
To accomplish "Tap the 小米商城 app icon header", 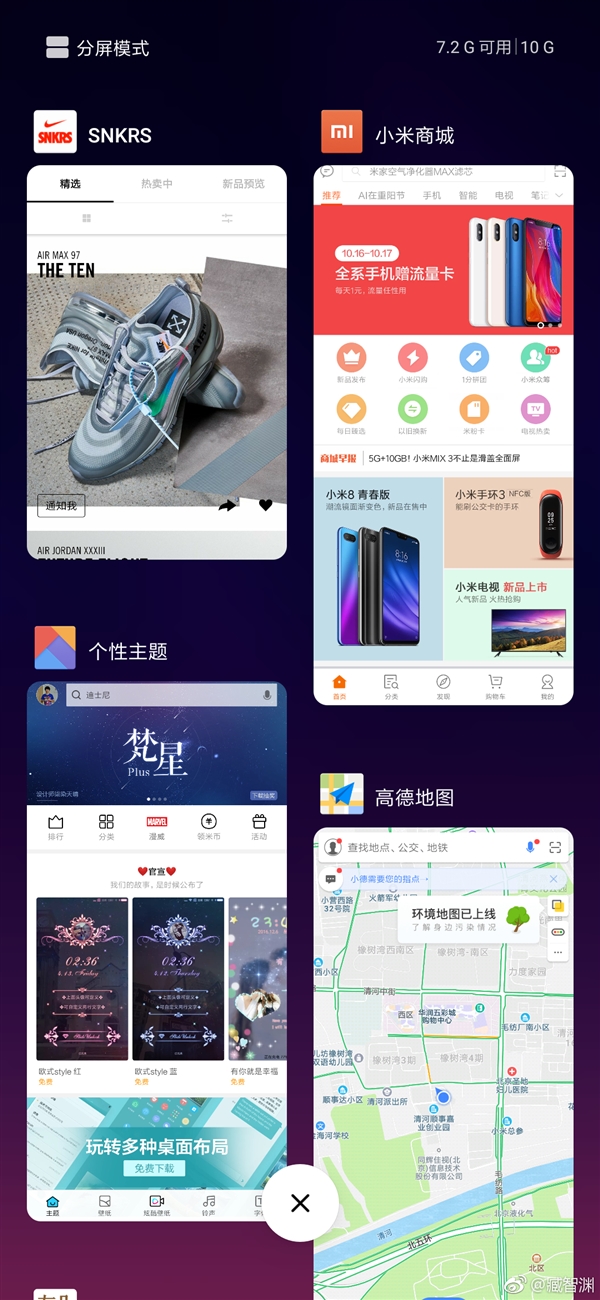I will click(341, 132).
